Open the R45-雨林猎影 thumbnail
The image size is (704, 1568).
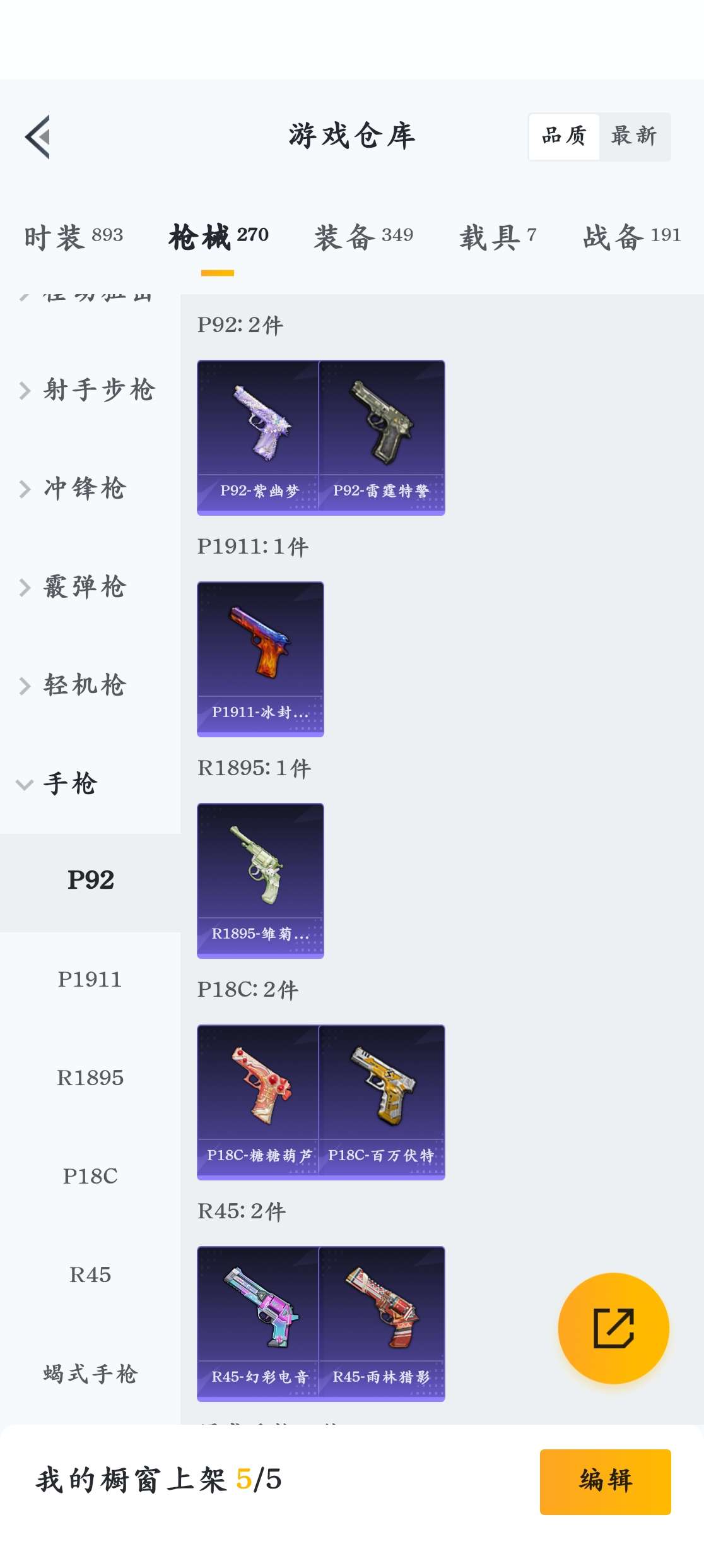coord(382,1322)
